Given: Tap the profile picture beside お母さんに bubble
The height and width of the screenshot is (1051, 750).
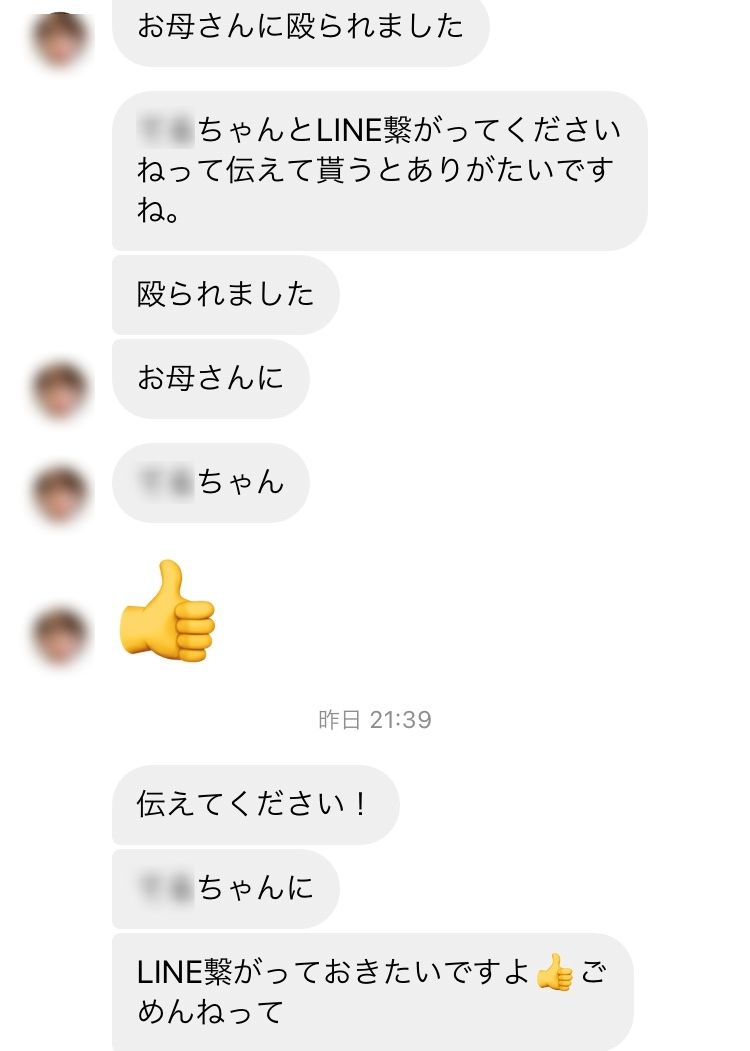Looking at the screenshot, I should [61, 390].
